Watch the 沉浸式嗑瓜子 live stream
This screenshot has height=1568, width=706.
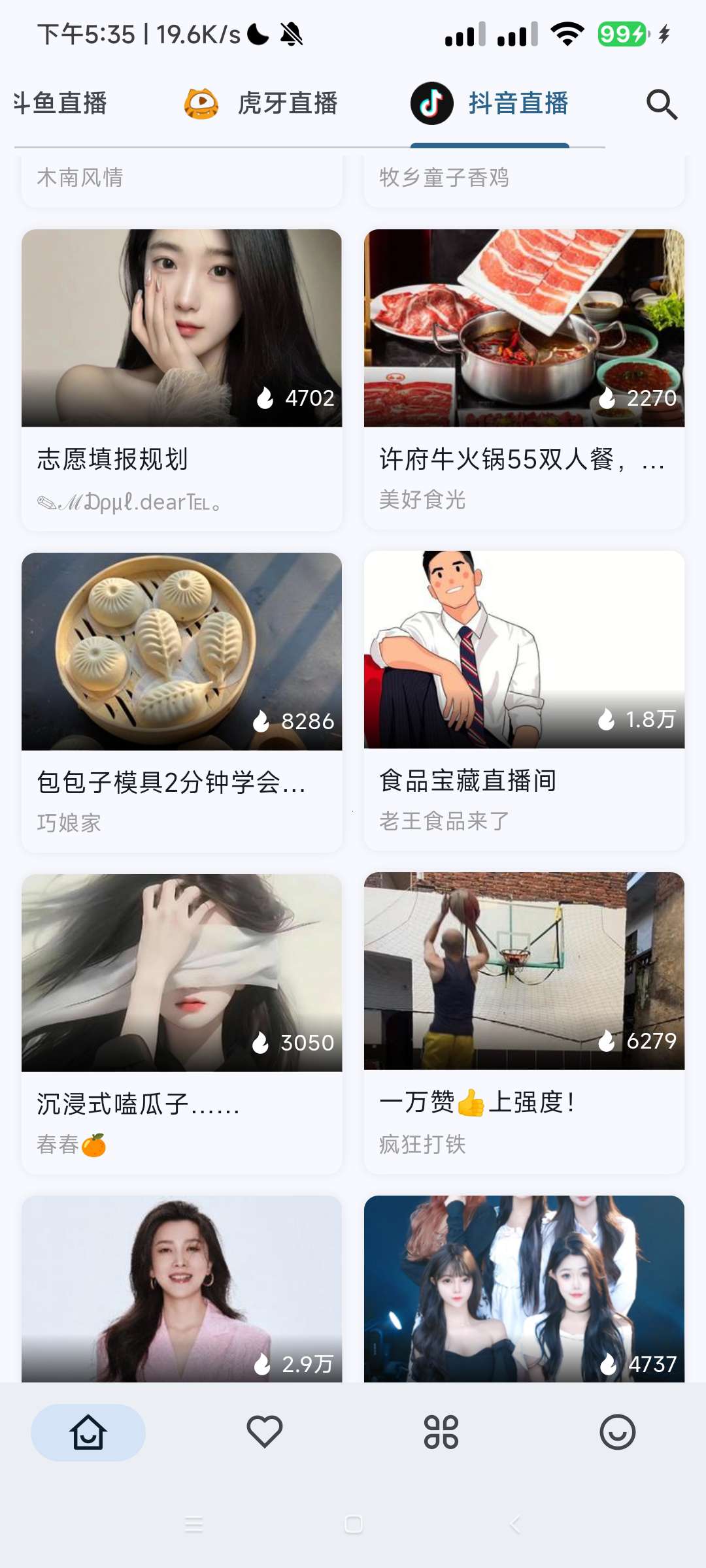pyautogui.click(x=182, y=1024)
